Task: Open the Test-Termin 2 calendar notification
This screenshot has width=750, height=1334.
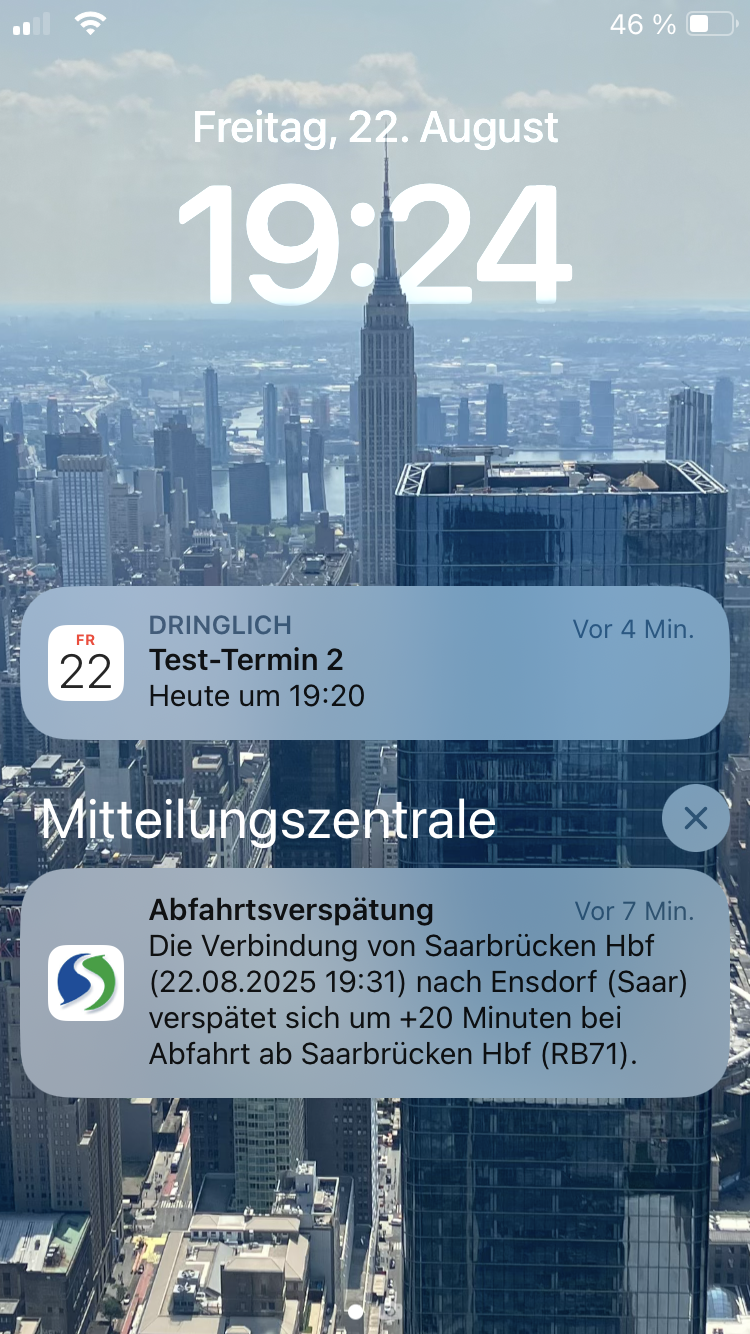Action: tap(374, 663)
